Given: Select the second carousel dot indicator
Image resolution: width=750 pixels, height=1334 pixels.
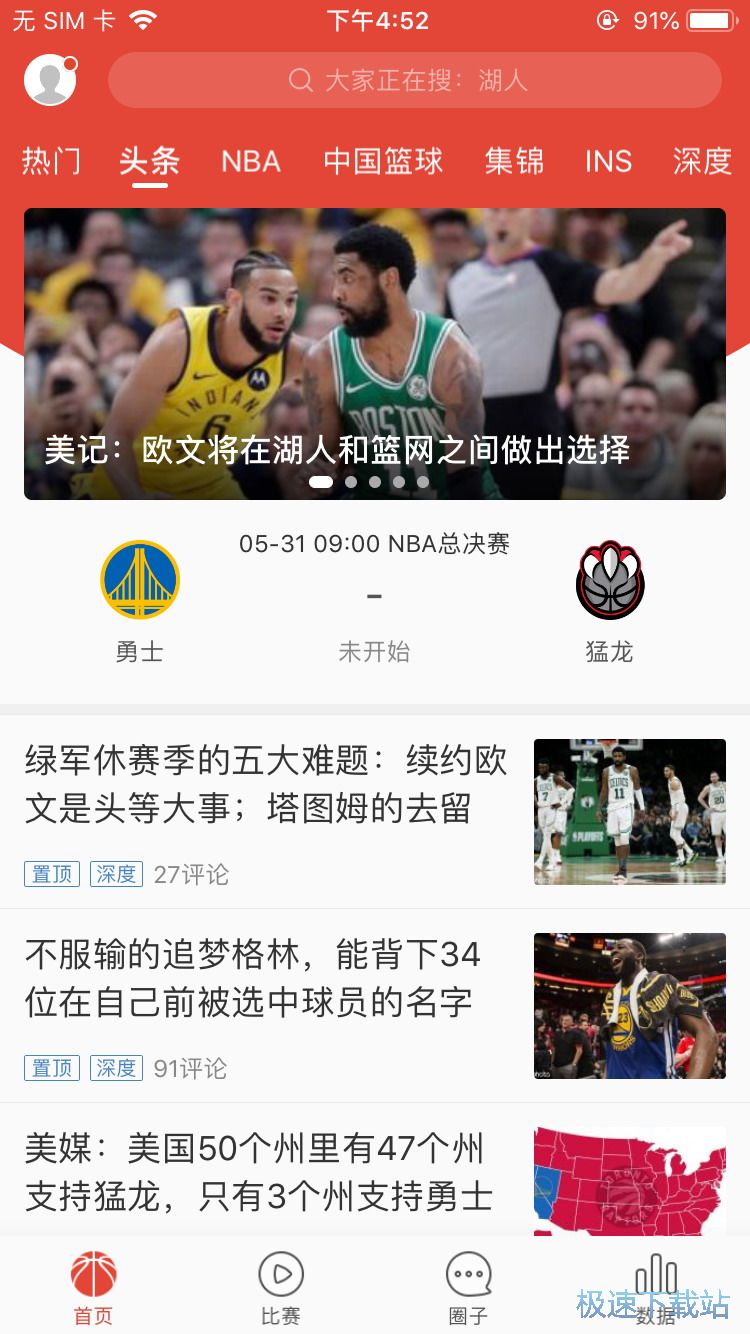Looking at the screenshot, I should [x=351, y=481].
